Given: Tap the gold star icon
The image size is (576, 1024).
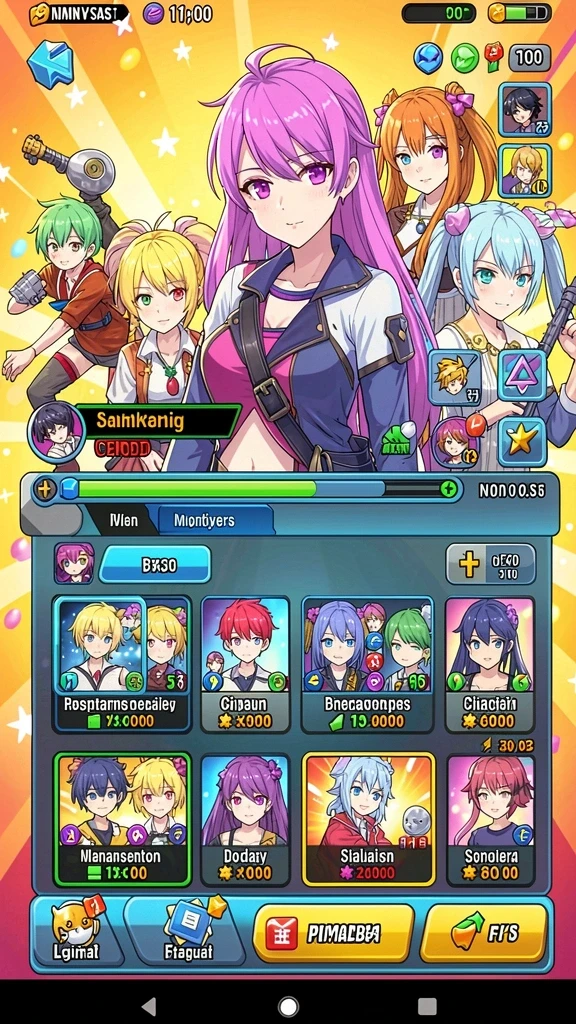Looking at the screenshot, I should coord(522,442).
